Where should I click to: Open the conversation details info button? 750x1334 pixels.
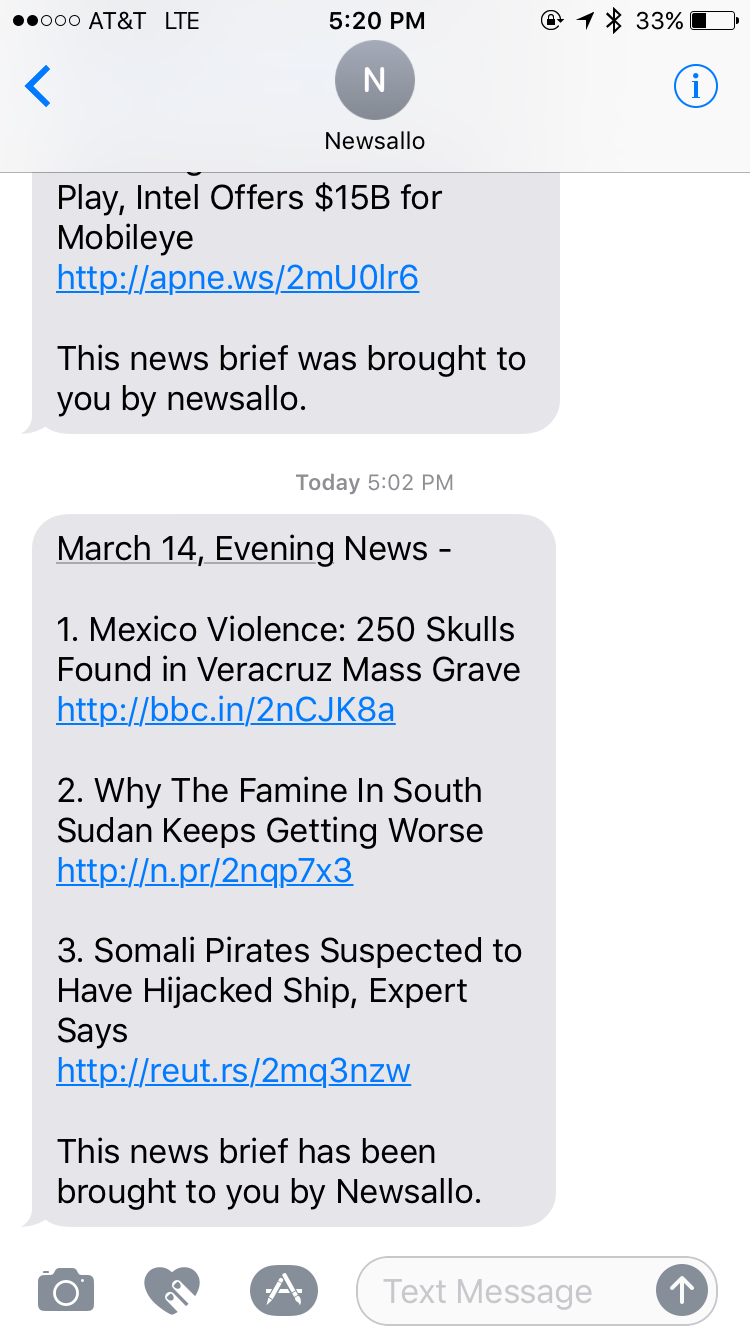coord(695,86)
